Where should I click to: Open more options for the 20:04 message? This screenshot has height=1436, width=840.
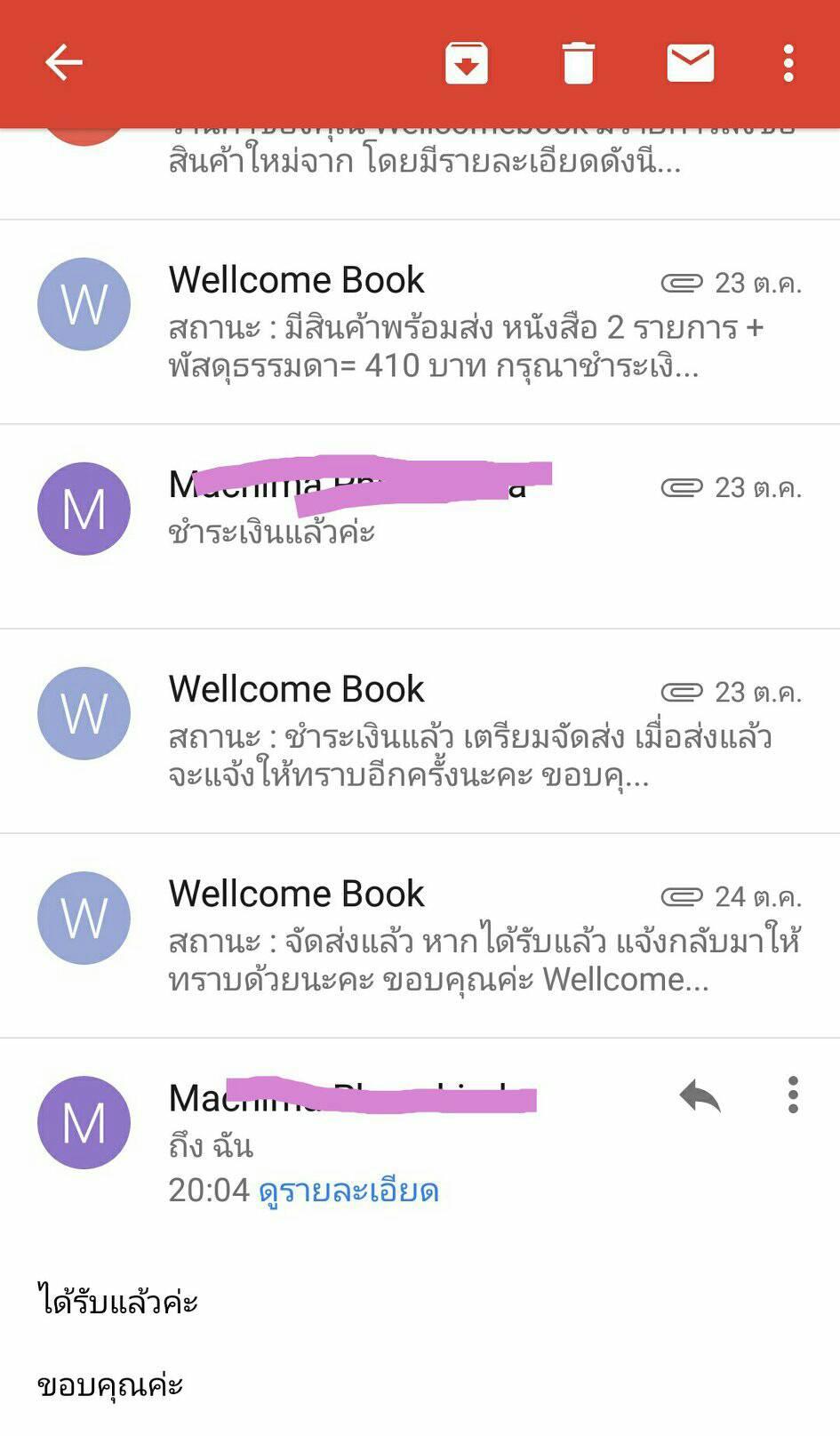click(793, 1095)
